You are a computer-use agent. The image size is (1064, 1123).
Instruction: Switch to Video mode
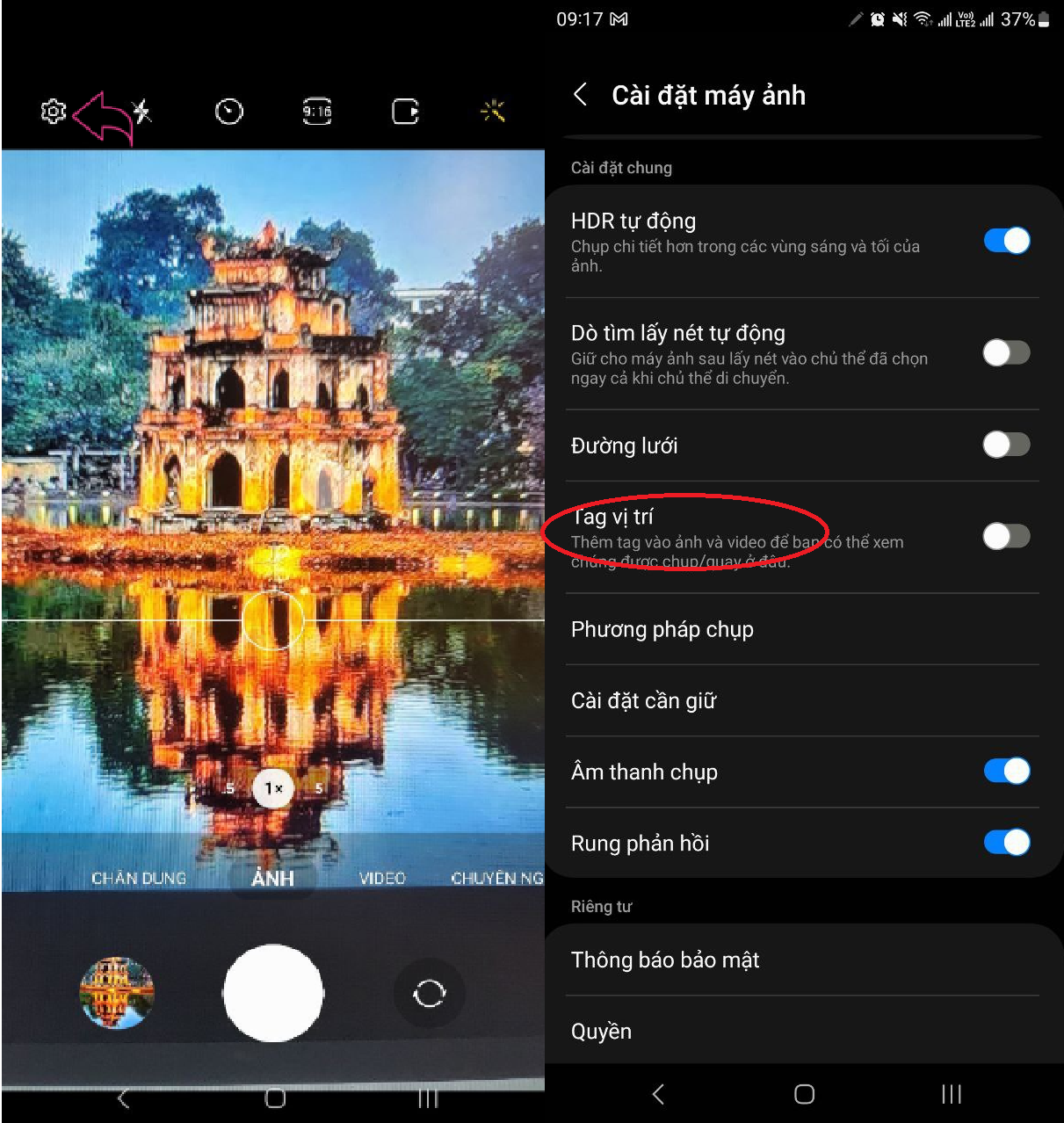(x=382, y=878)
